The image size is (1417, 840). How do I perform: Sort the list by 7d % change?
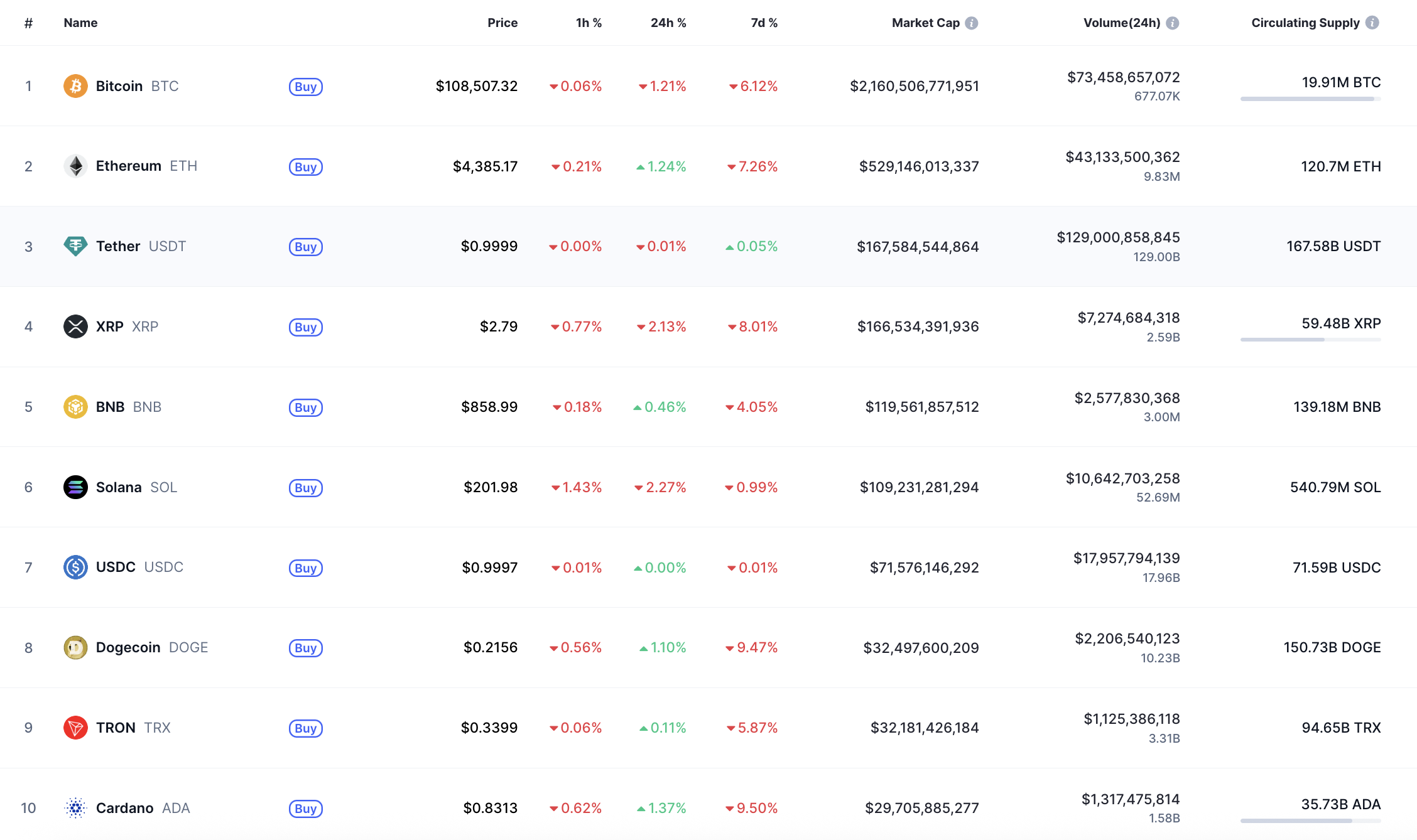tap(764, 23)
